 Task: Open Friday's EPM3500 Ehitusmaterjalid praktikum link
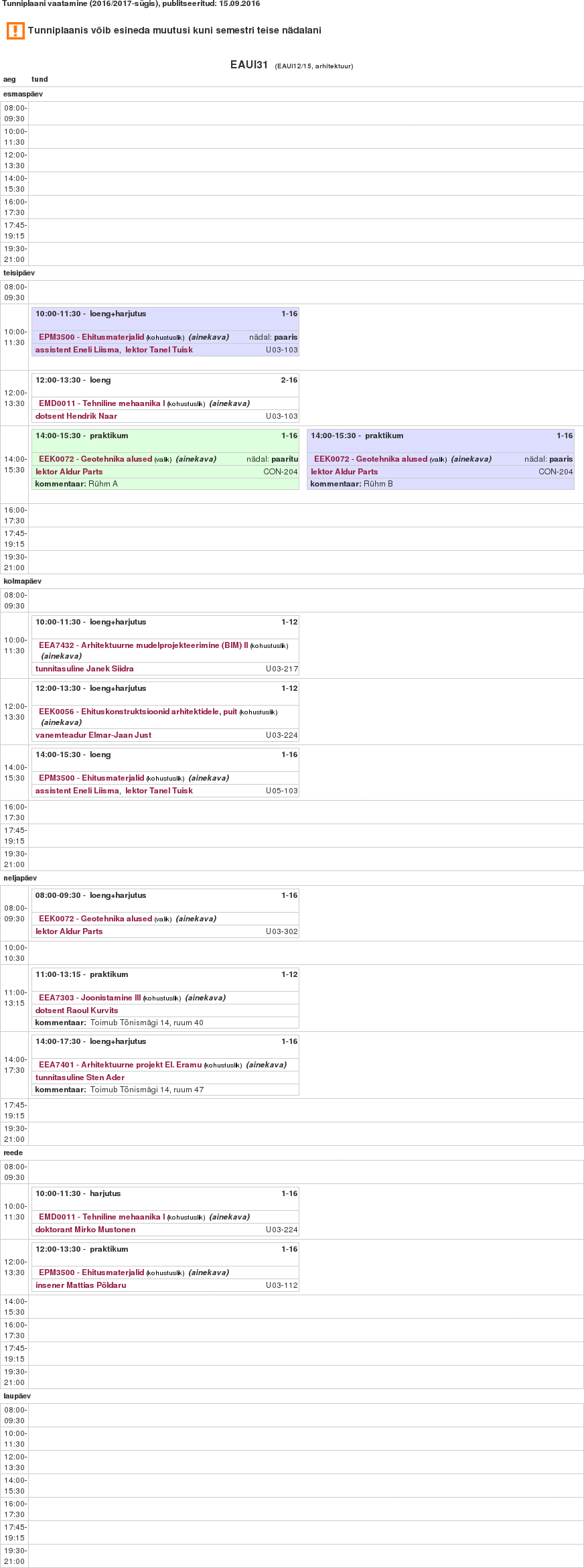click(x=91, y=1272)
